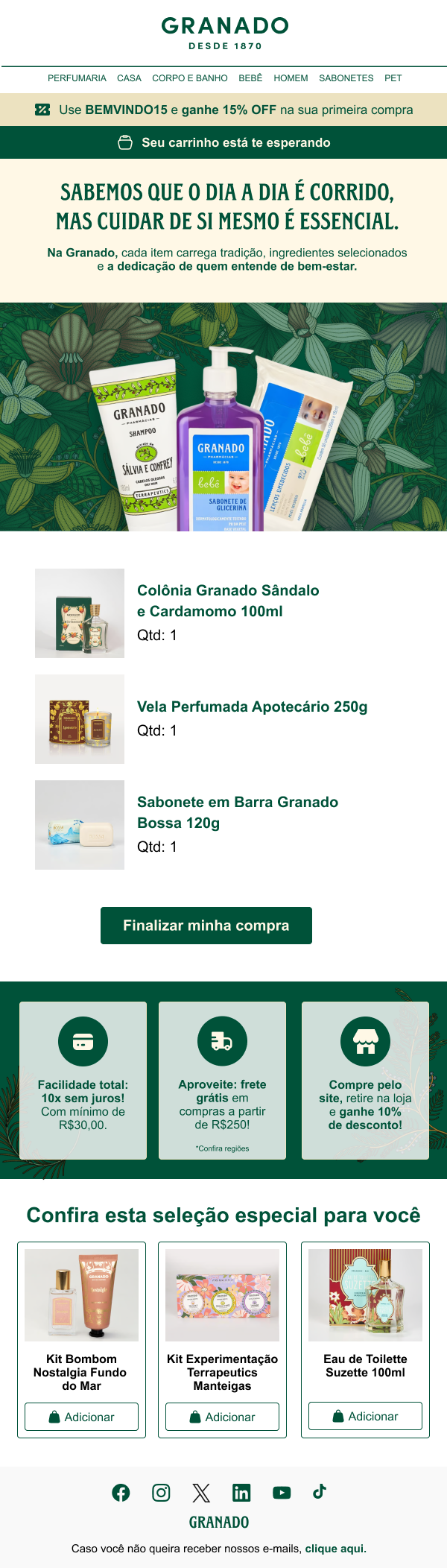
Task: Visit Granado's Facebook page
Action: tap(121, 1493)
